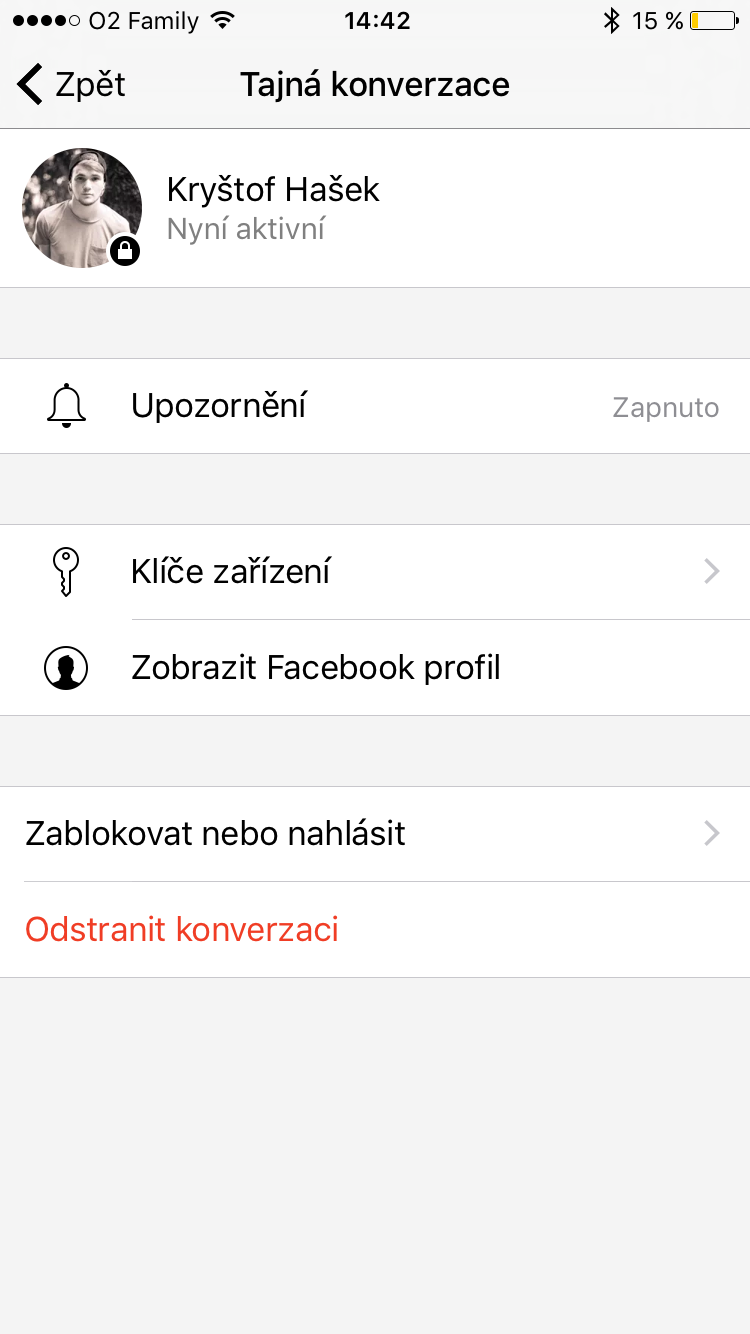Open Klíče zařízení device keys
750x1334 pixels.
(375, 572)
